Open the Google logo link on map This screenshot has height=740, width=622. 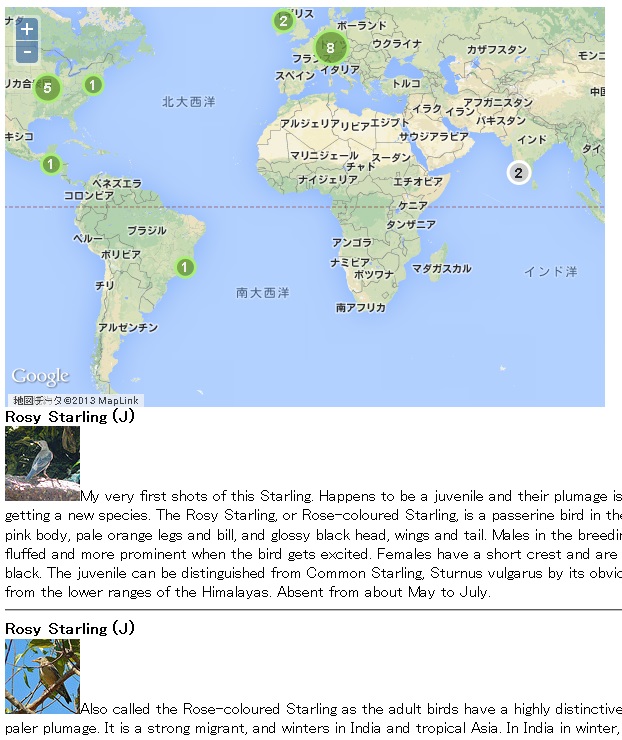coord(40,377)
